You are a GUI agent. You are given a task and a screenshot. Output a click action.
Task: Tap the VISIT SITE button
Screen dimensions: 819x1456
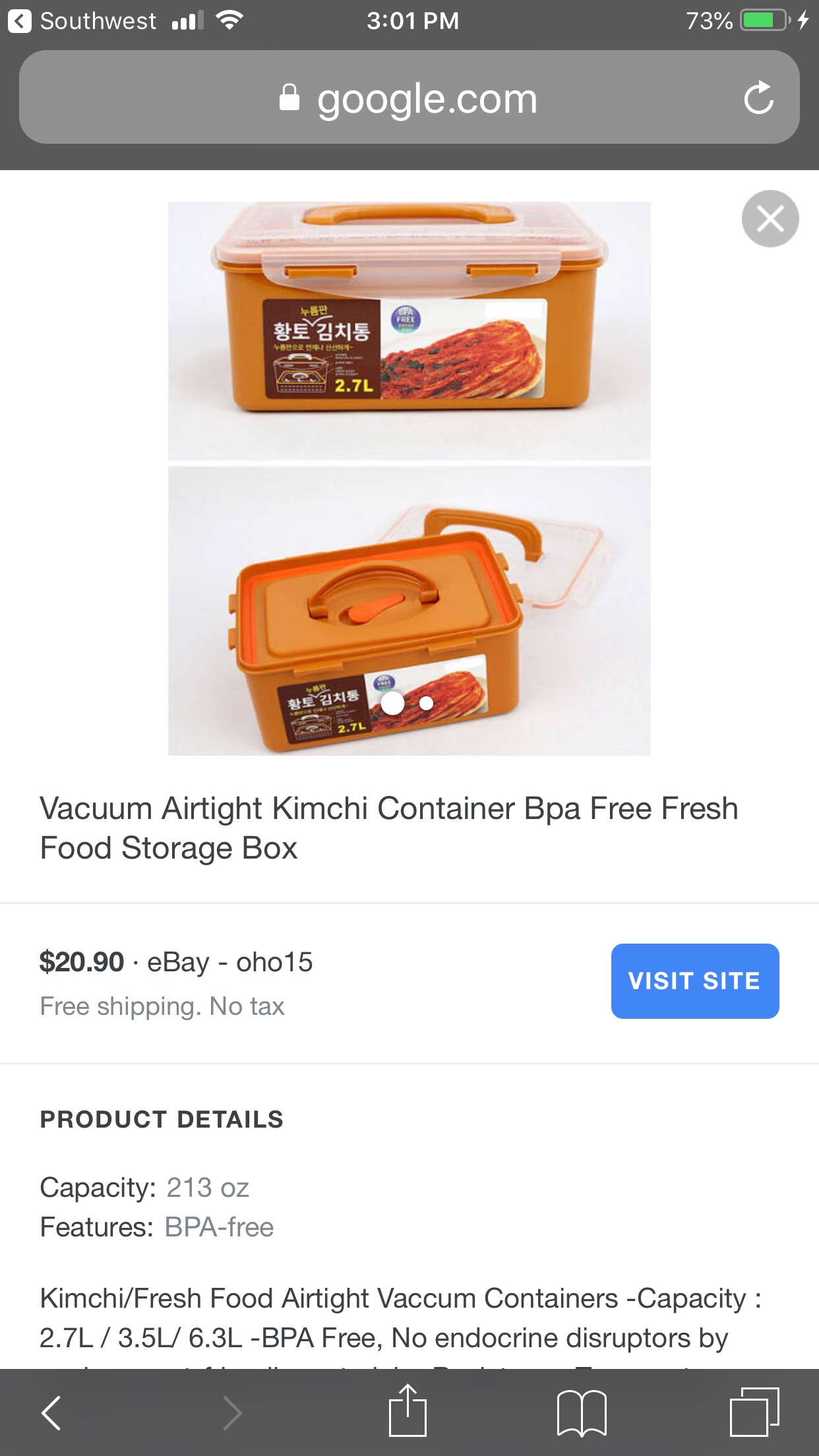tap(694, 981)
